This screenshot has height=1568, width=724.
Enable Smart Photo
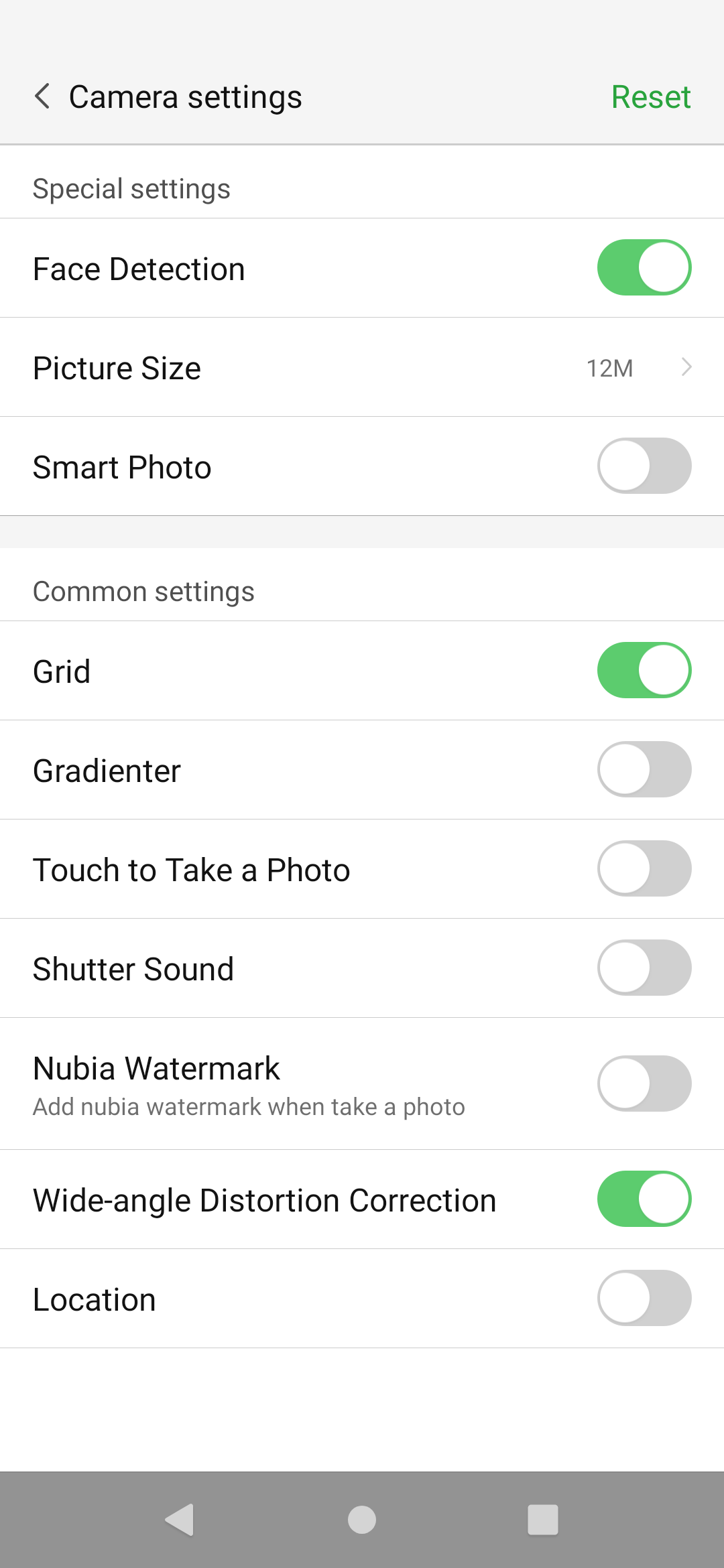pos(644,466)
